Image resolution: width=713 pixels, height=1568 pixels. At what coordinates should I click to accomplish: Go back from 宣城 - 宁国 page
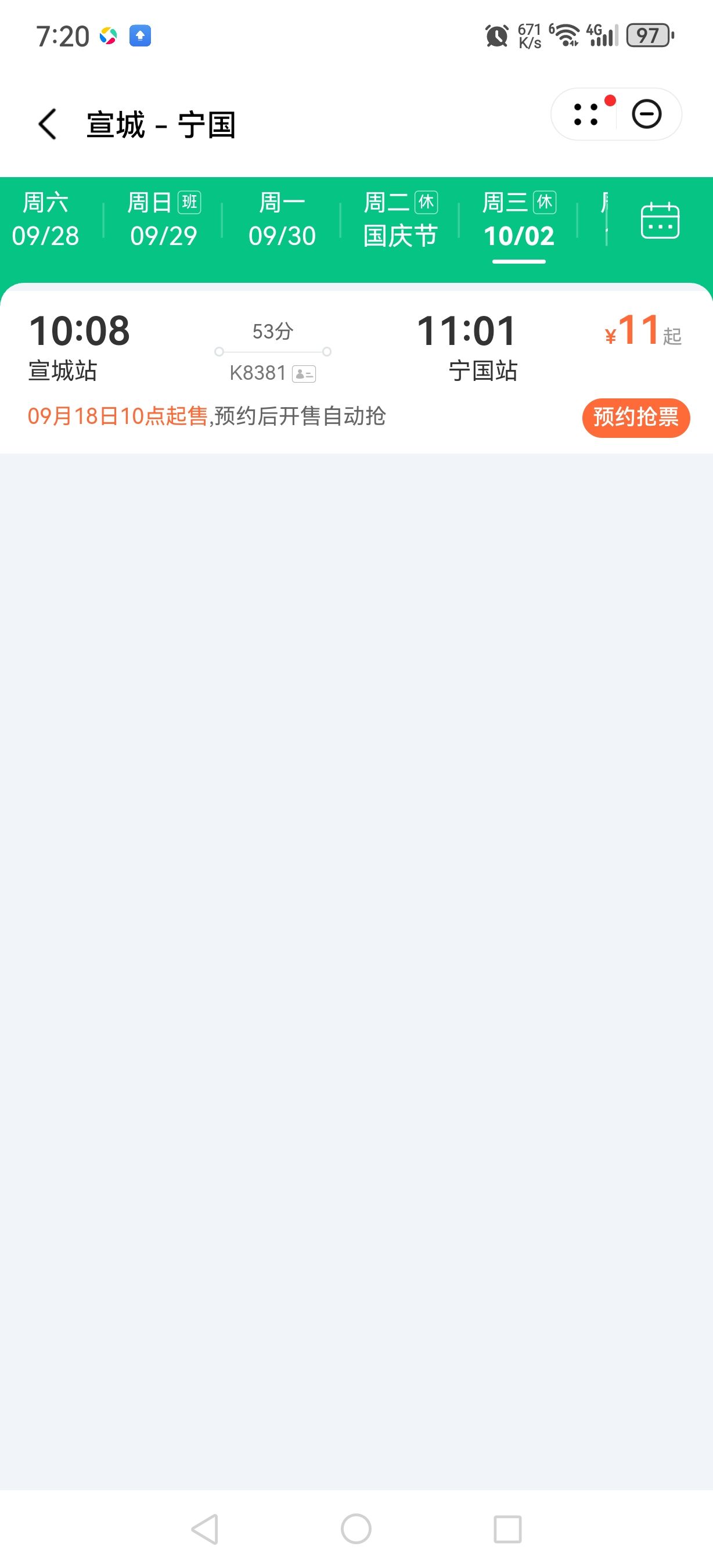click(48, 124)
